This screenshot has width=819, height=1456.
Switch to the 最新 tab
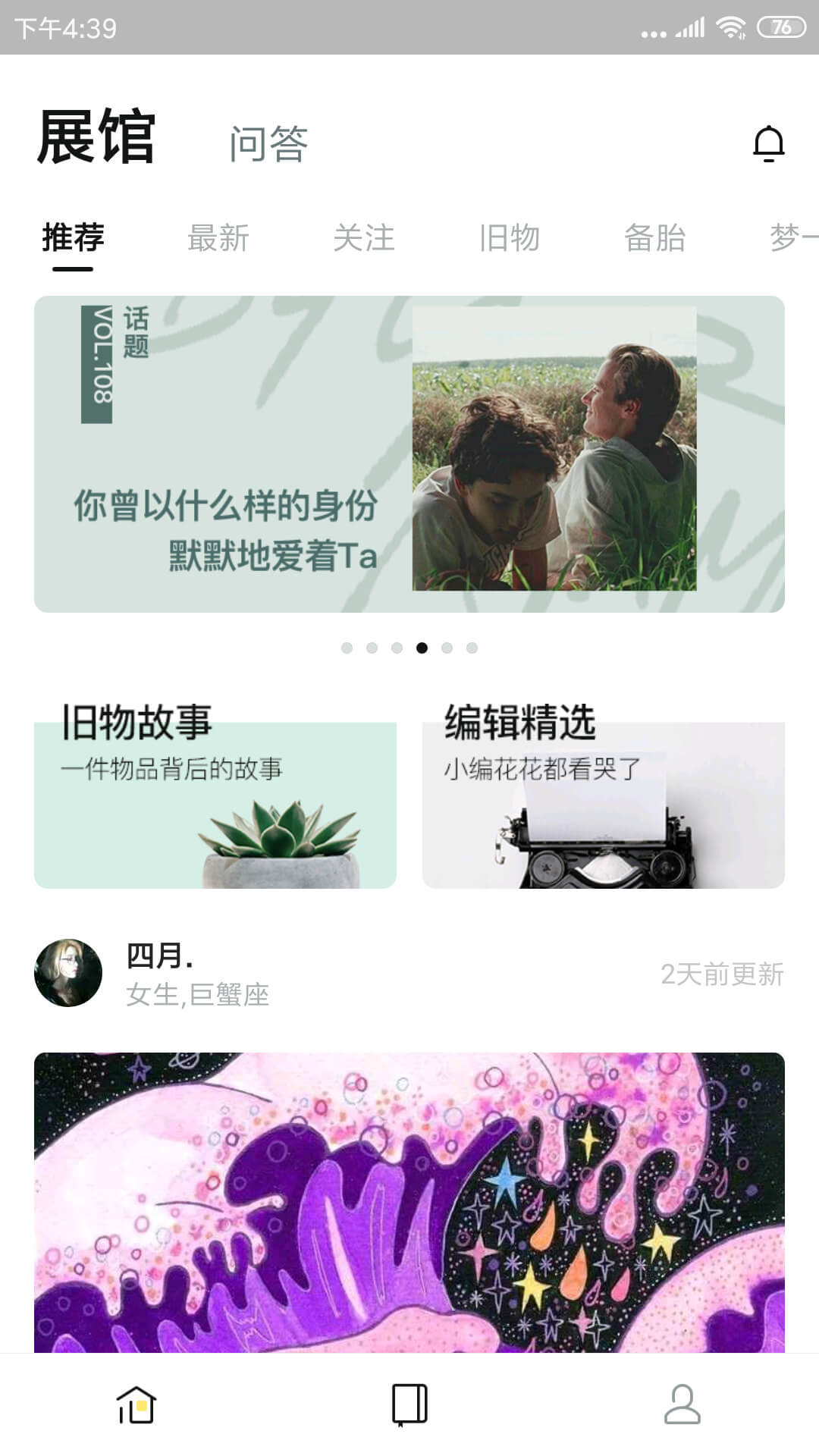point(218,237)
